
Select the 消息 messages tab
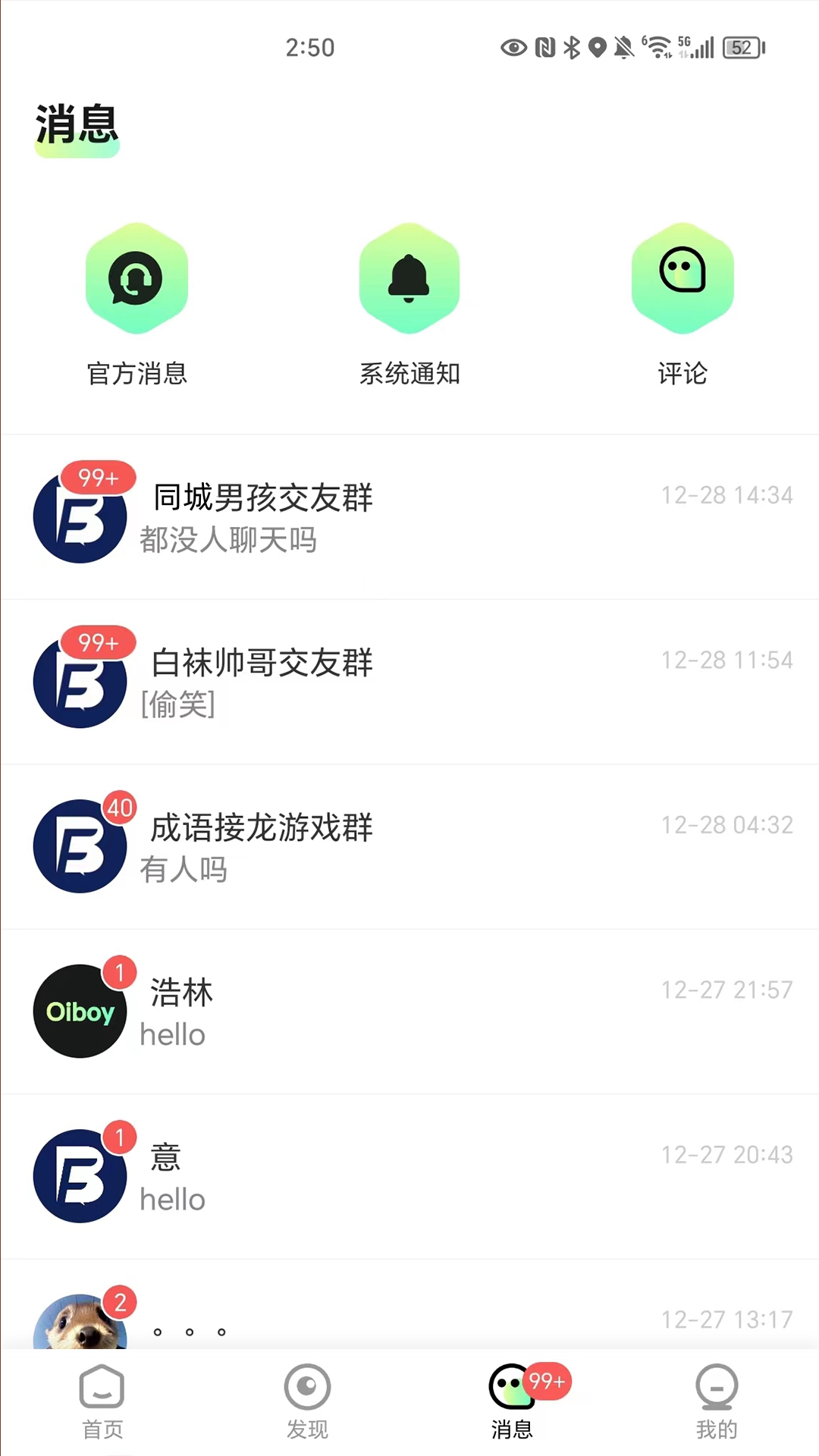pos(512,1403)
